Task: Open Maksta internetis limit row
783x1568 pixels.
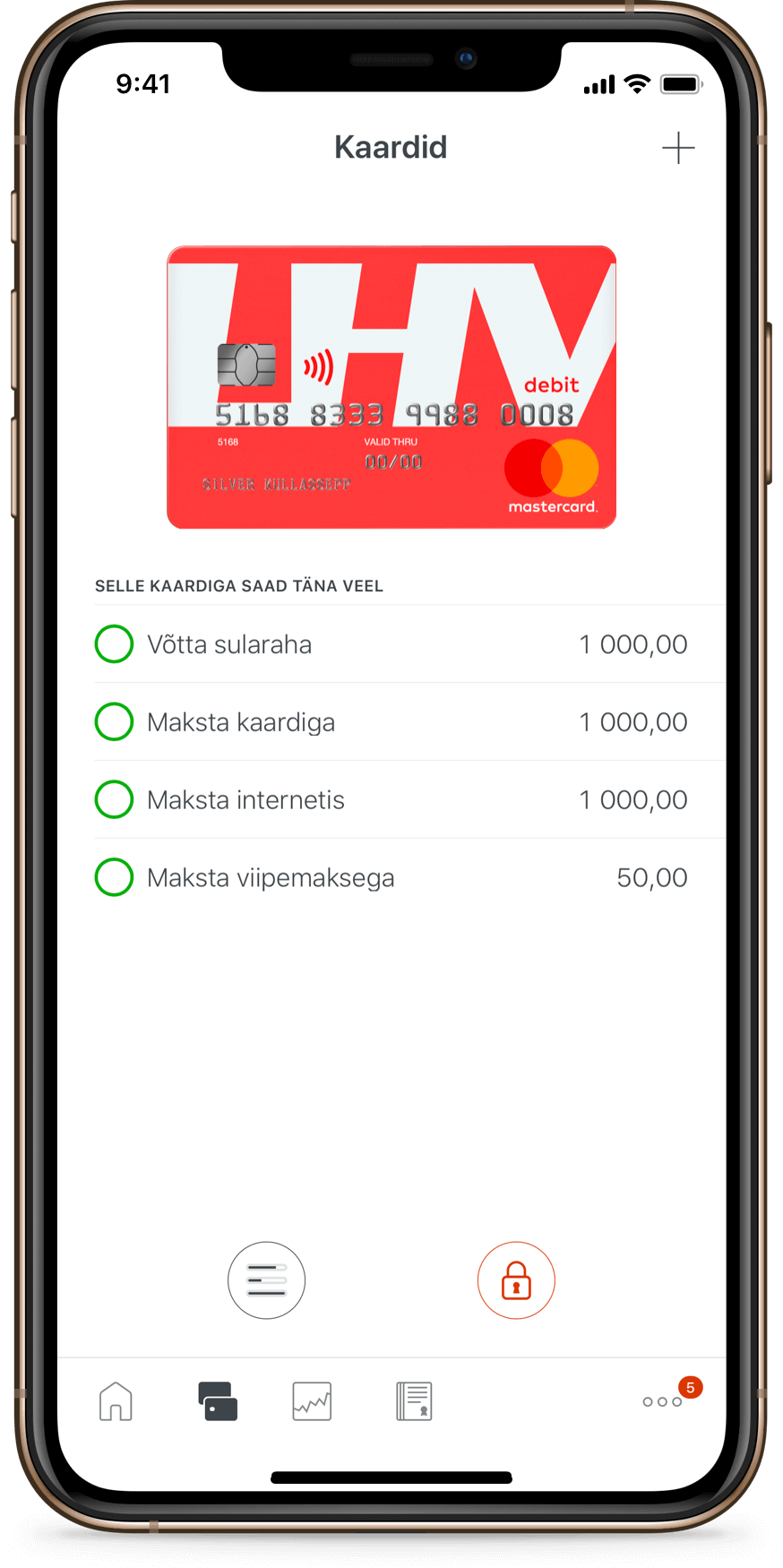Action: point(391,800)
